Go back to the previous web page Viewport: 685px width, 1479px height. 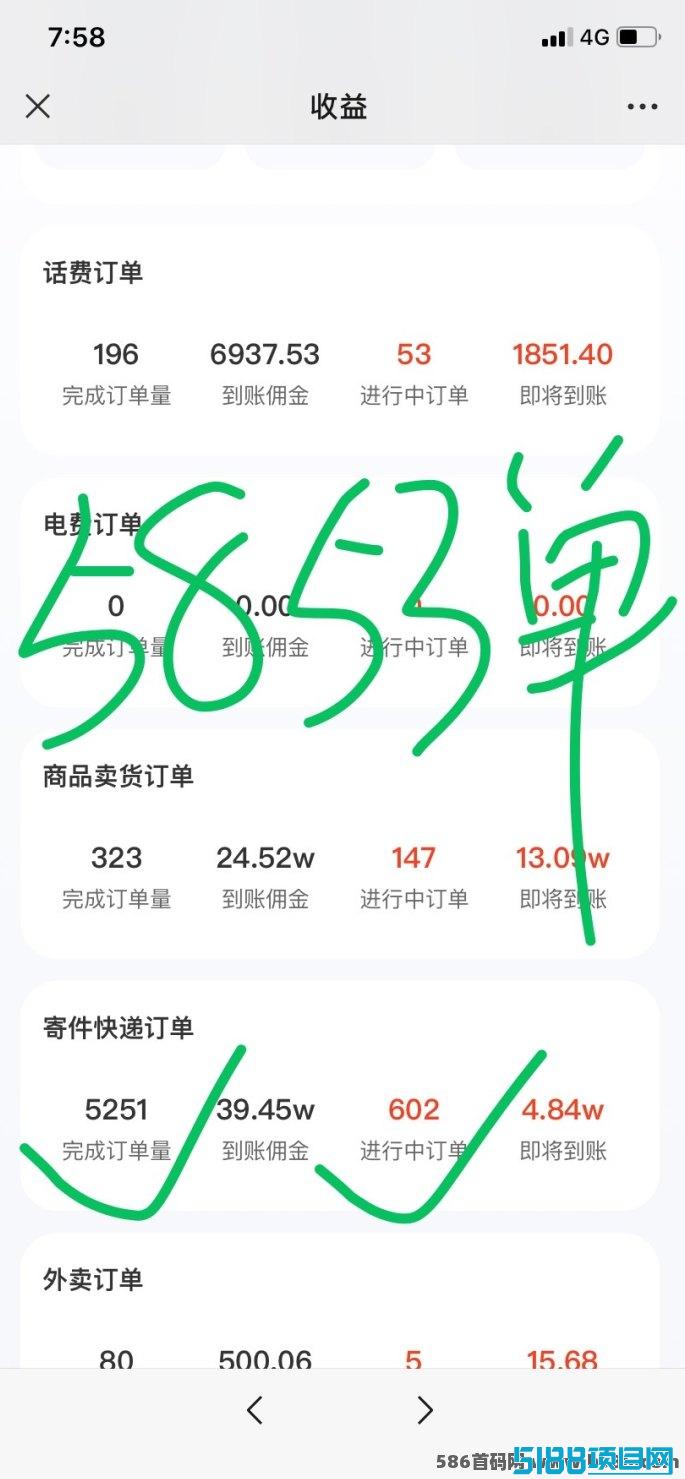pyautogui.click(x=255, y=1410)
